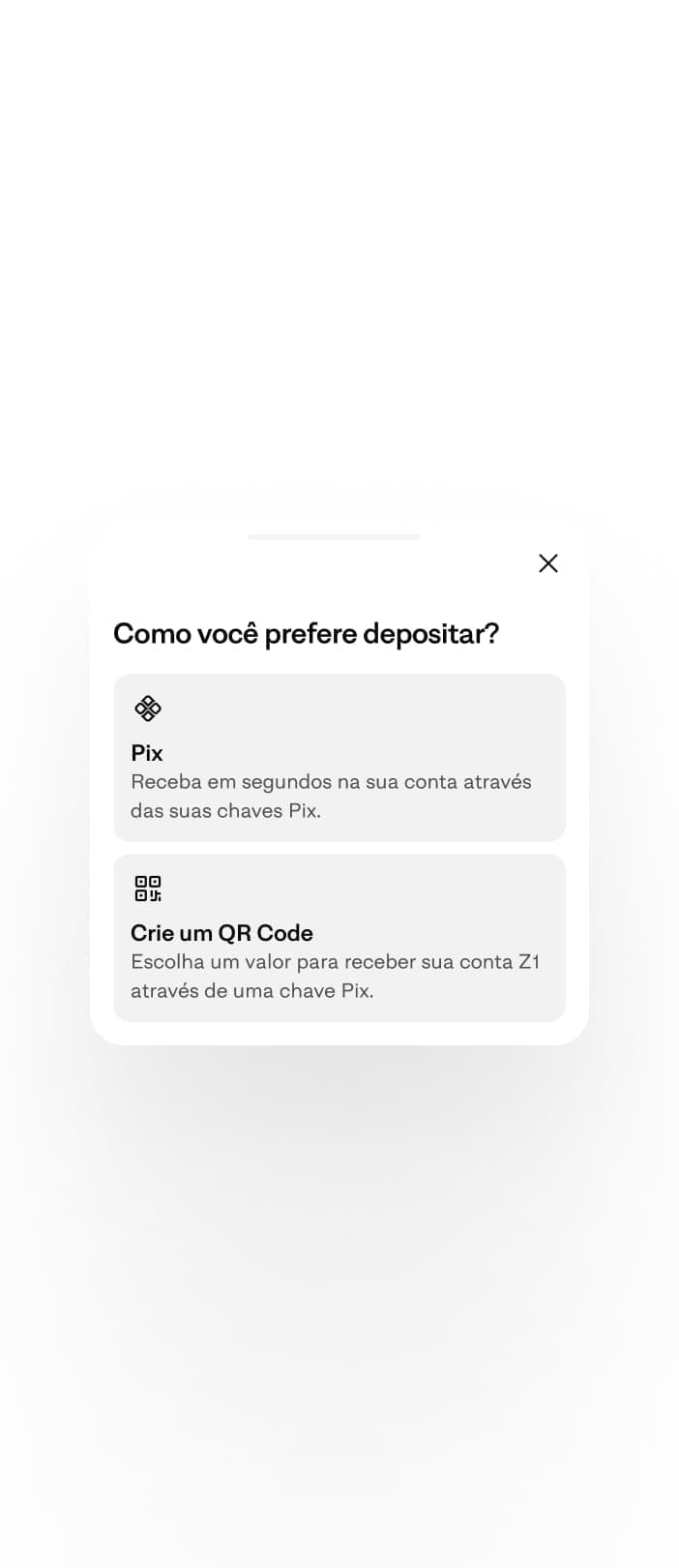Choose Crie um QR Code option

(339, 937)
